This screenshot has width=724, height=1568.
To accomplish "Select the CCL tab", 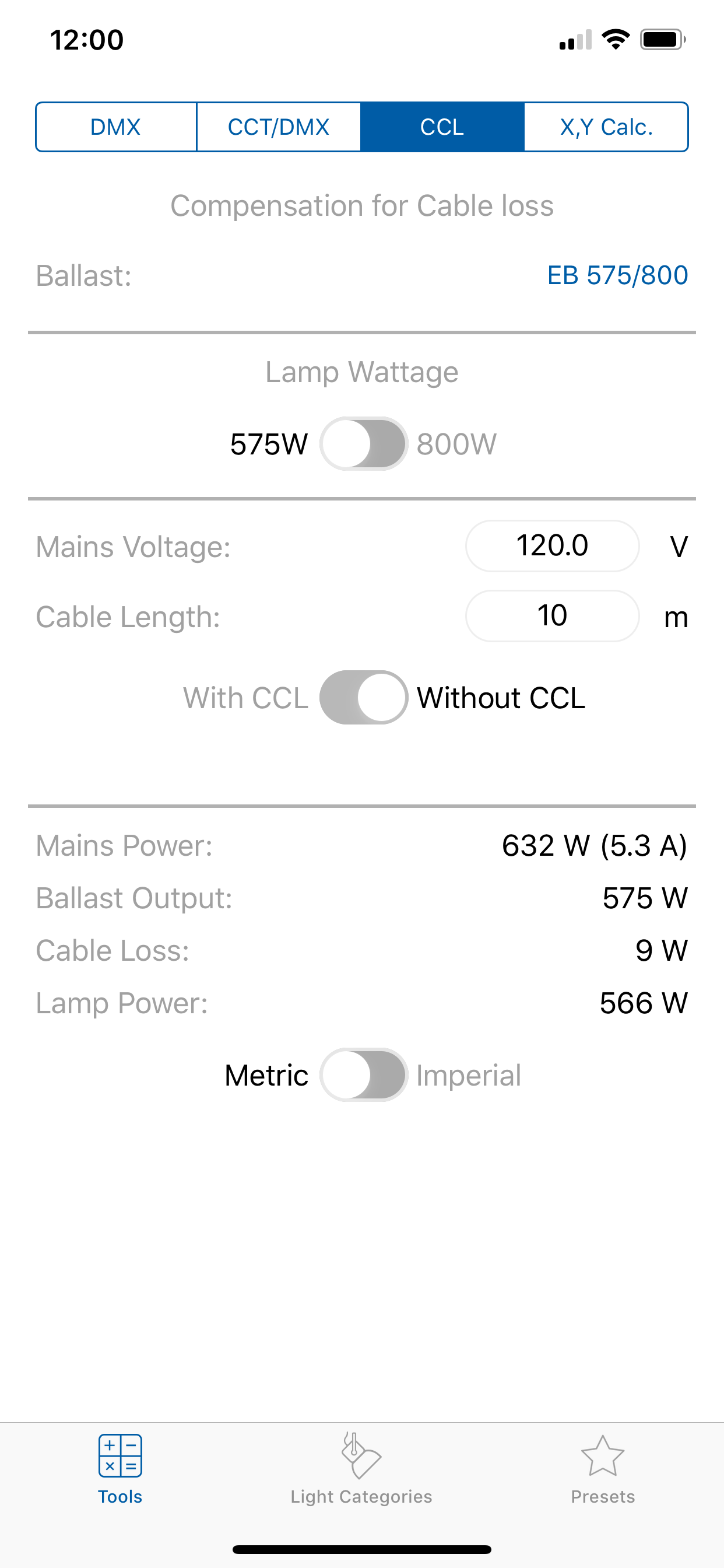I will click(x=442, y=127).
